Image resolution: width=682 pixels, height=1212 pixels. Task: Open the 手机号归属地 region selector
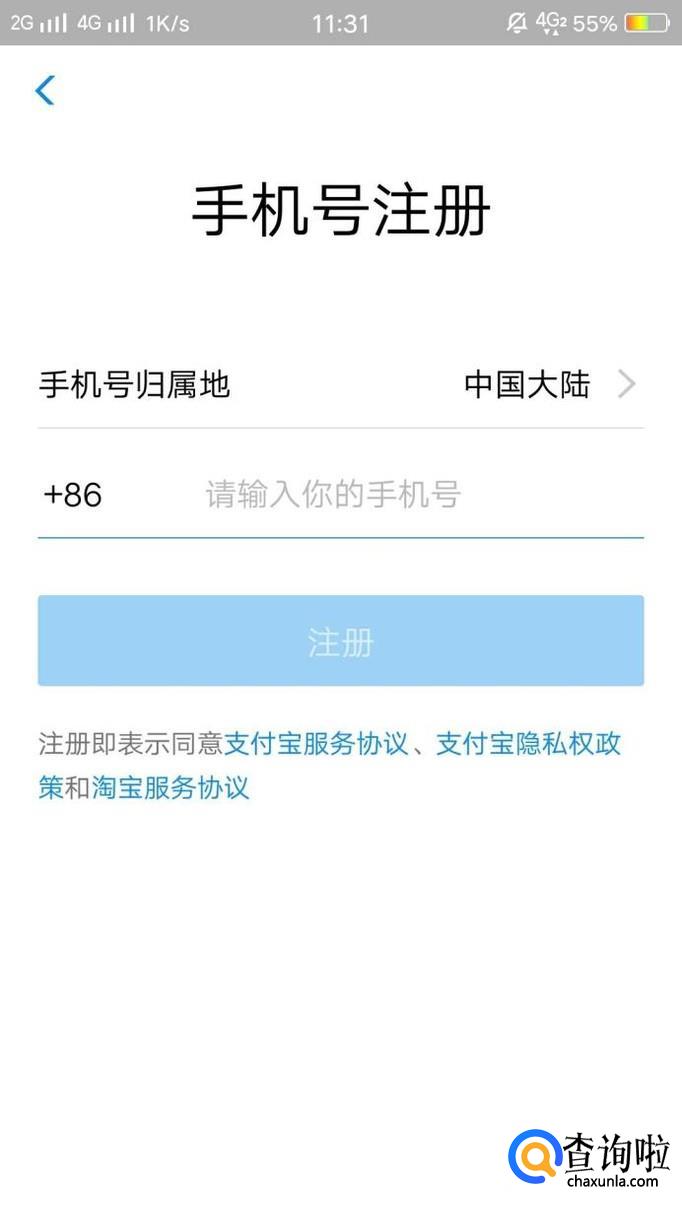point(340,385)
